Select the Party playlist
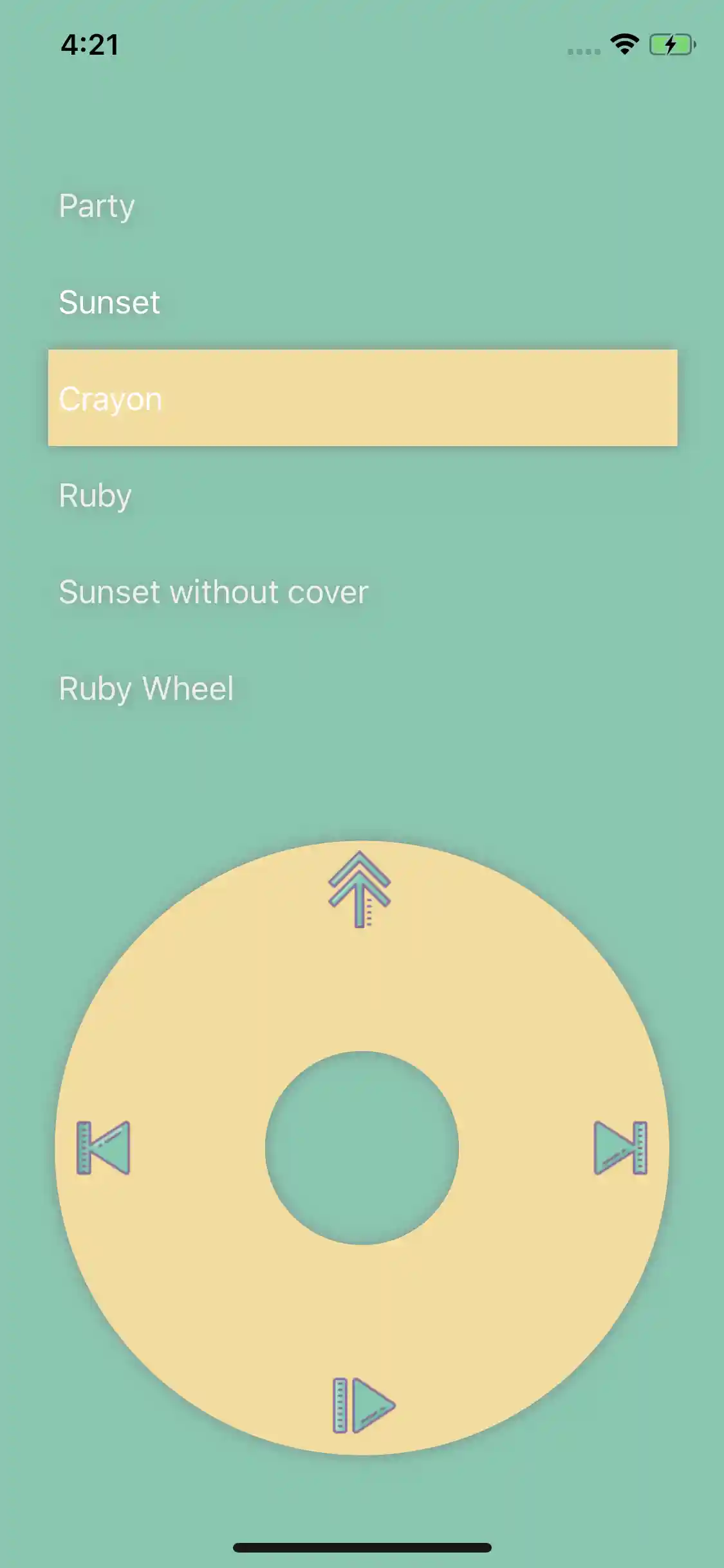Screen dimensions: 724x1568 [95, 206]
